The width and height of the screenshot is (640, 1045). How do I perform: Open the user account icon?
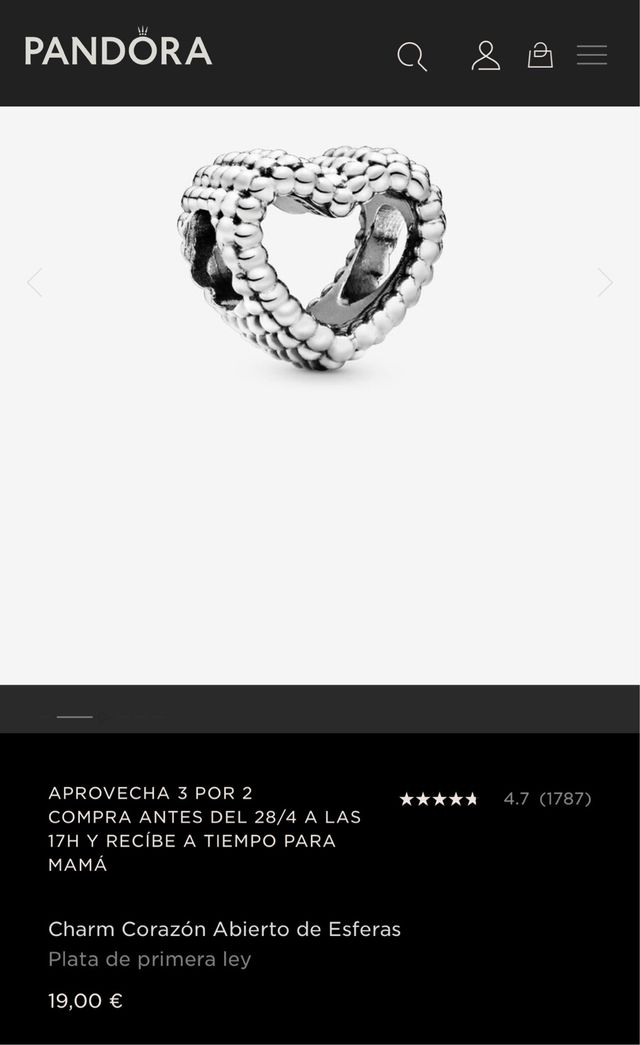pos(486,55)
